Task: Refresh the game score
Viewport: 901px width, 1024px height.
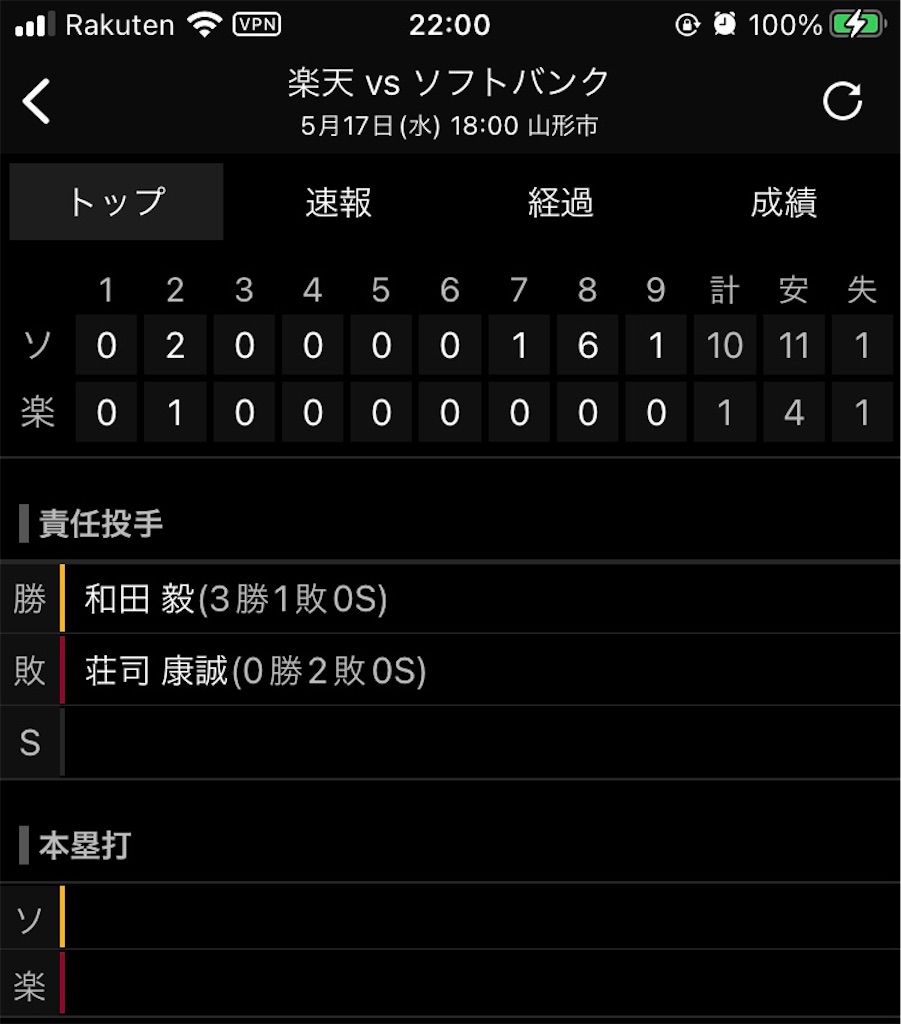Action: tap(842, 101)
